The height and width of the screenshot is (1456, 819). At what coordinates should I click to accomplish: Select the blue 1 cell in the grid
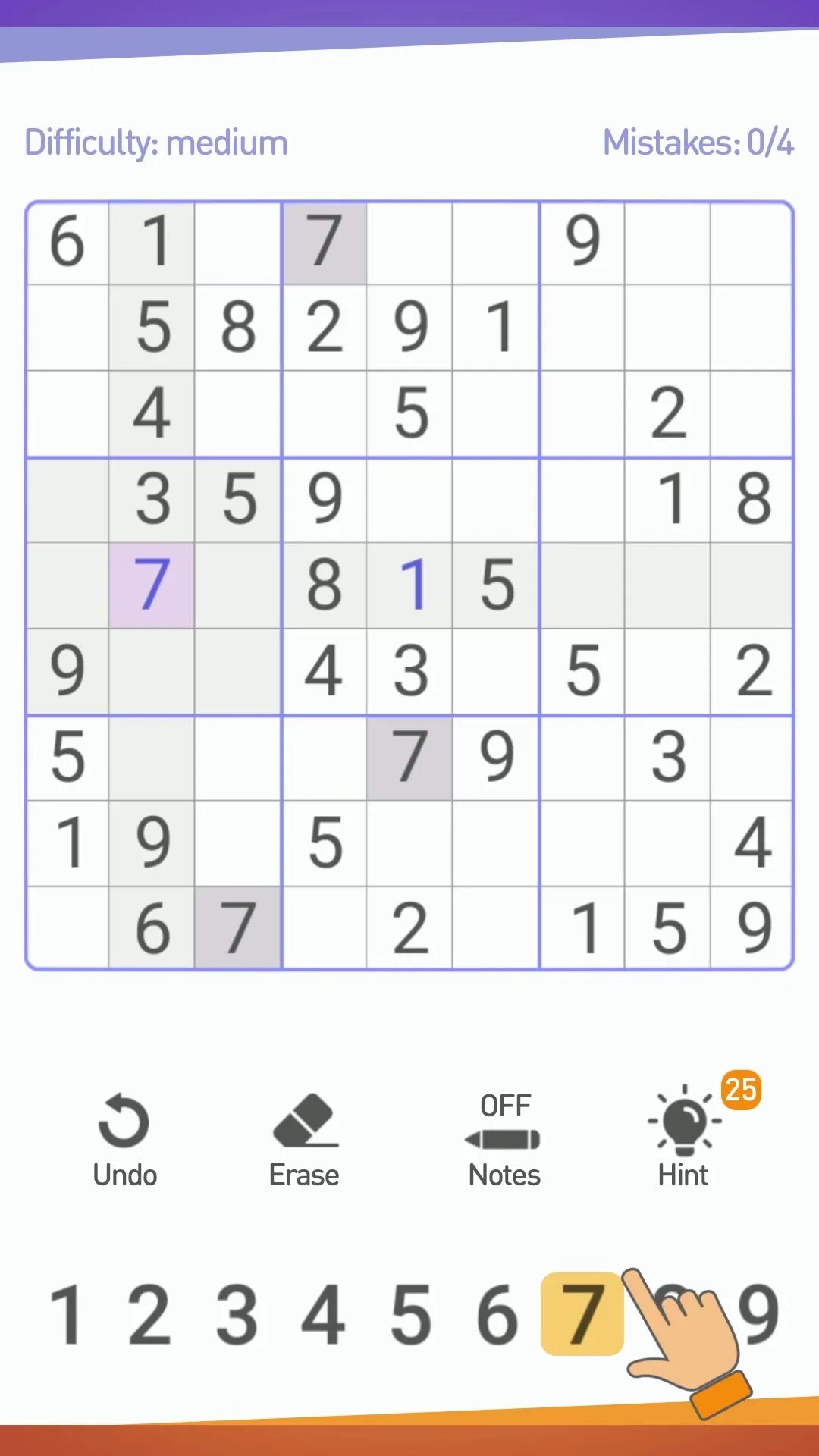(x=409, y=585)
